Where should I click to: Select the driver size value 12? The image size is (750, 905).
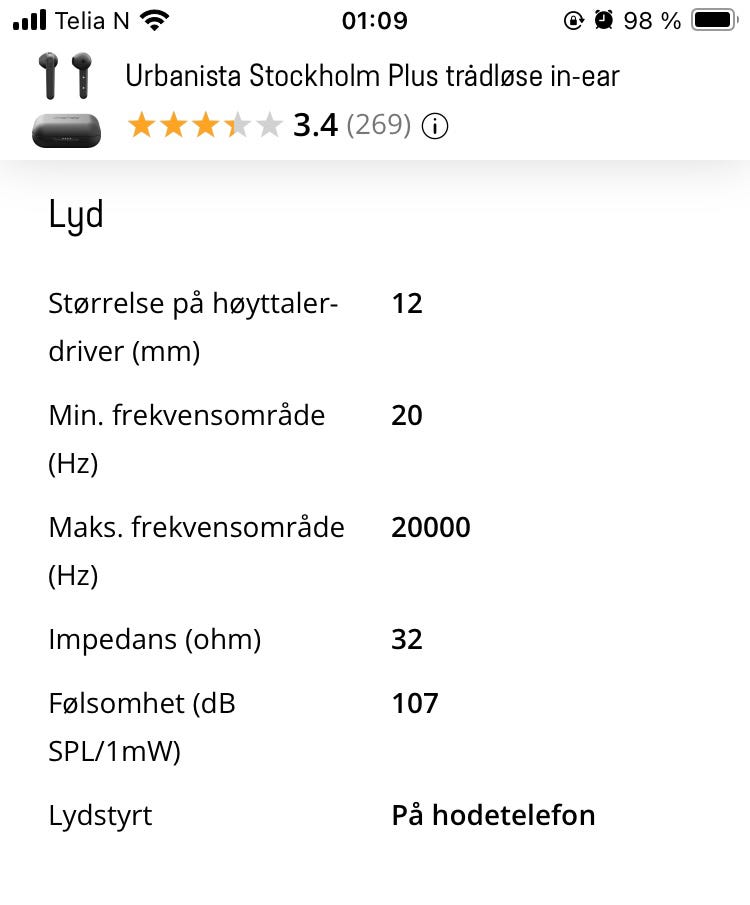[x=407, y=303]
